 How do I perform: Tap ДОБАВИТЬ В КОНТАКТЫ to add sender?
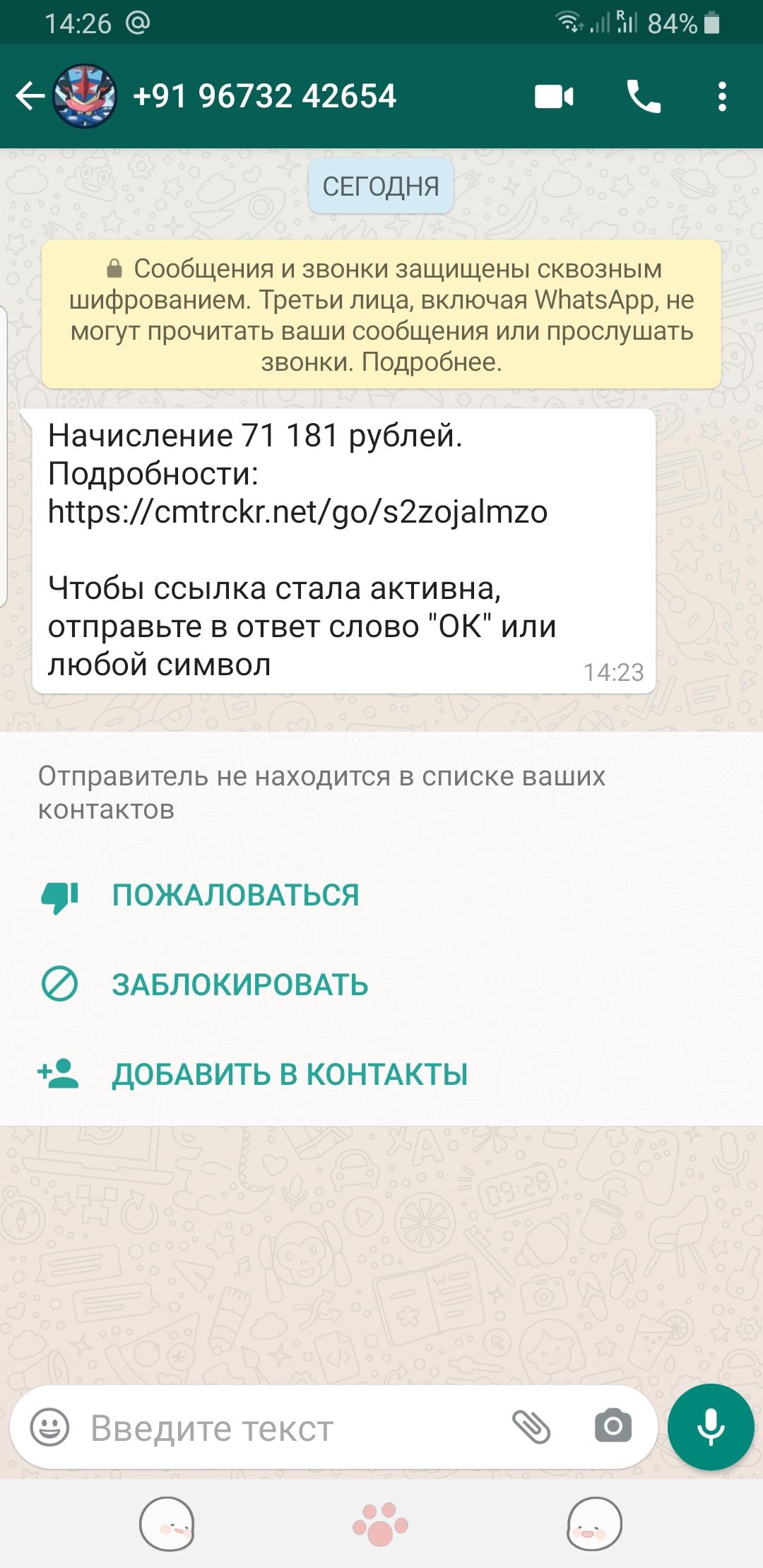290,1074
